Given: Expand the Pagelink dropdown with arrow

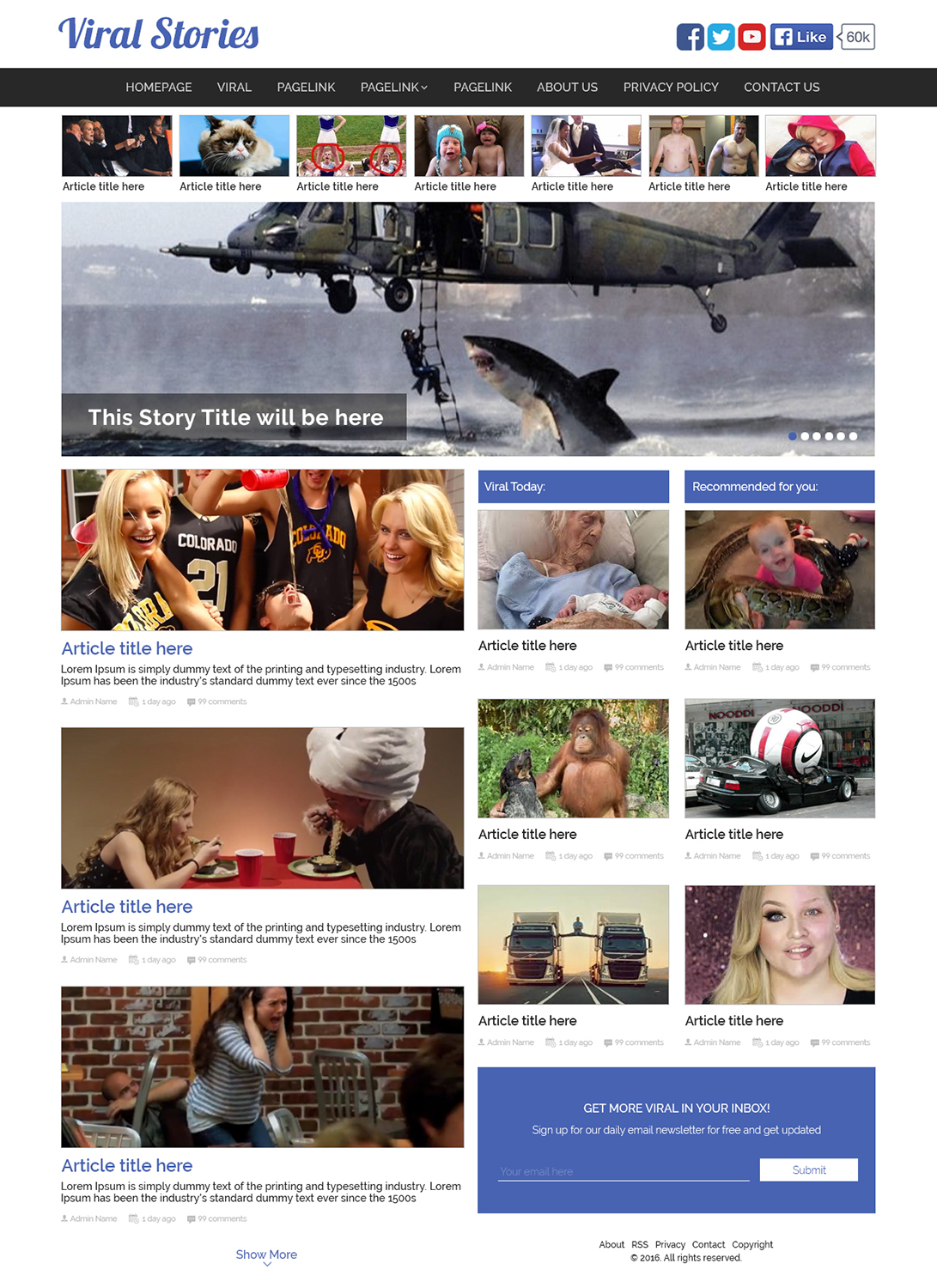Looking at the screenshot, I should coord(394,88).
